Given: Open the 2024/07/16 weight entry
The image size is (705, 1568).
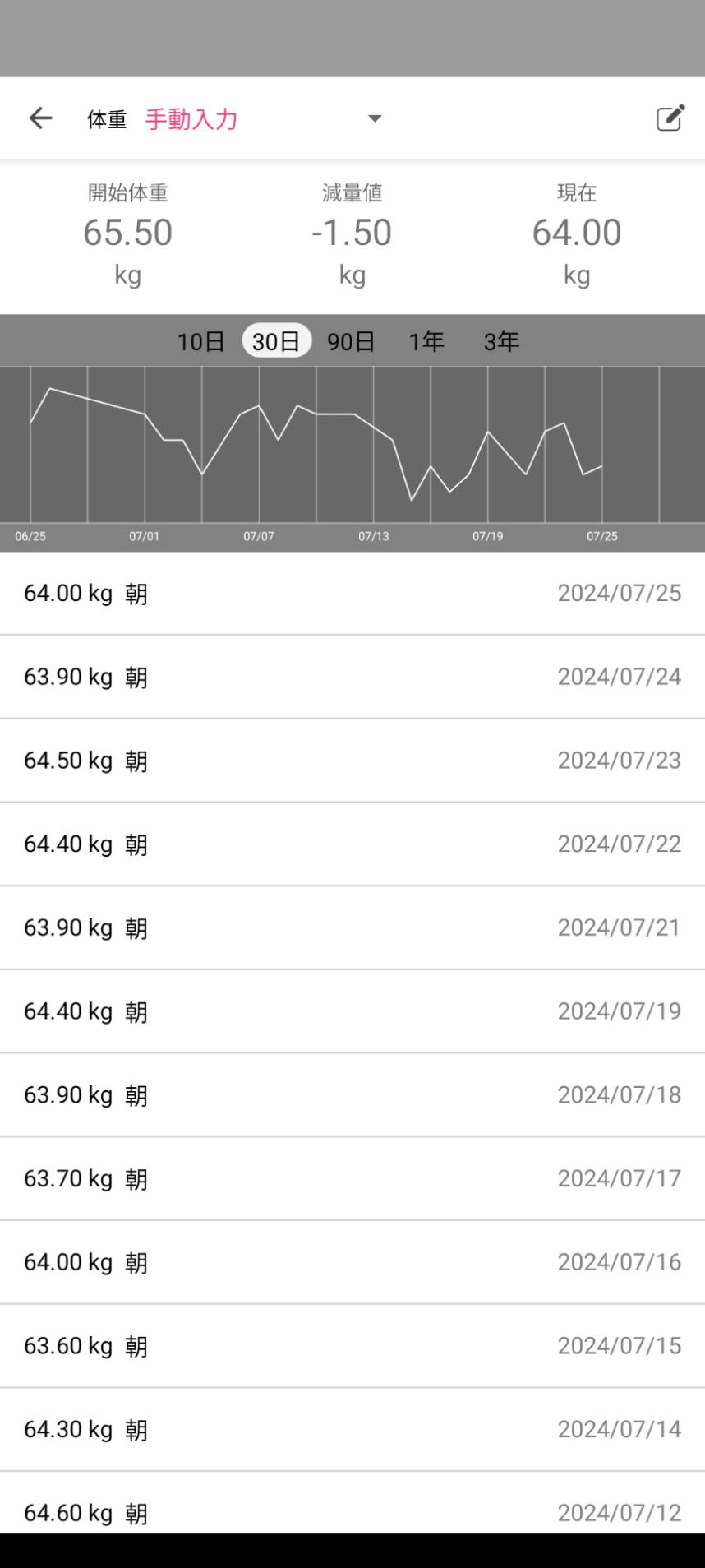Looking at the screenshot, I should (x=352, y=1262).
